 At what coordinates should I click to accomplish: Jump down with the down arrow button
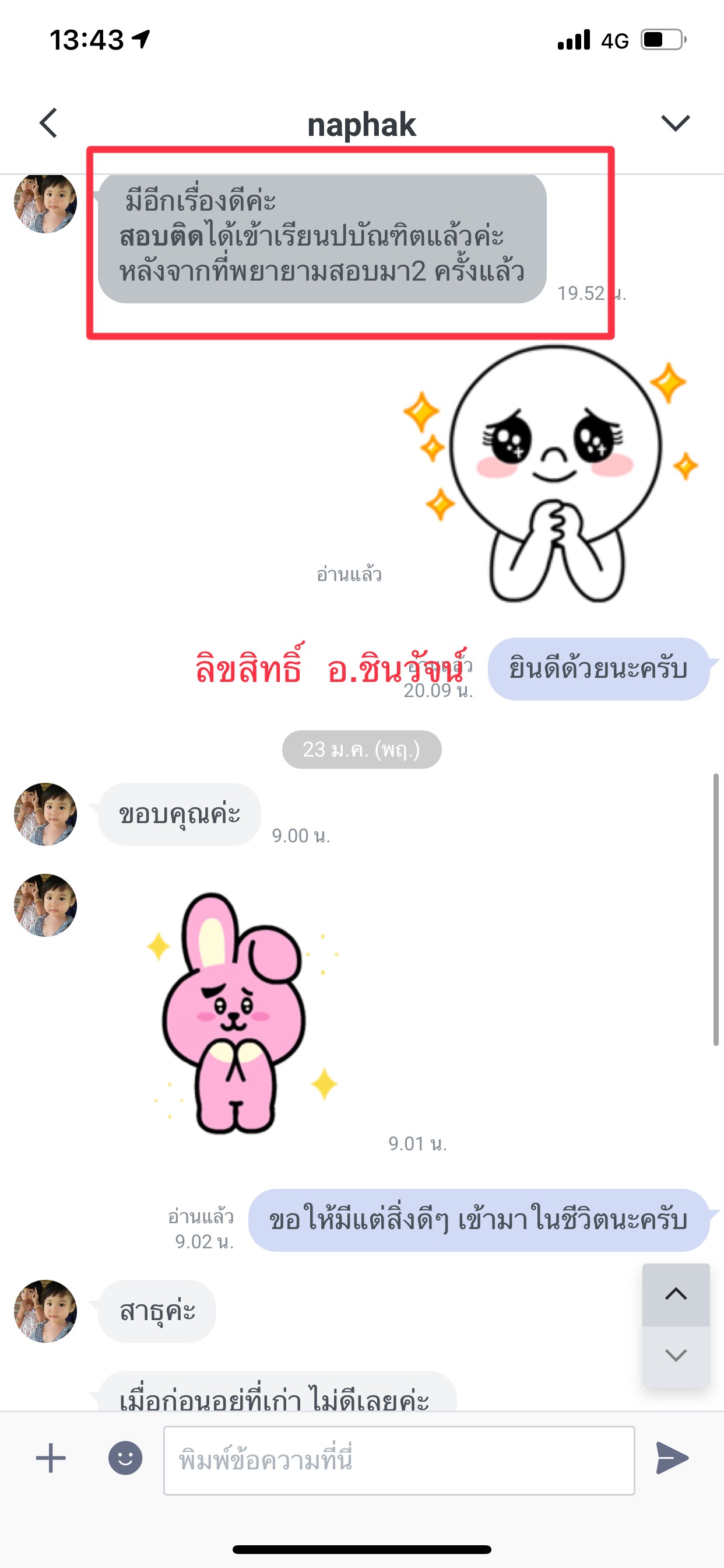point(676,1356)
